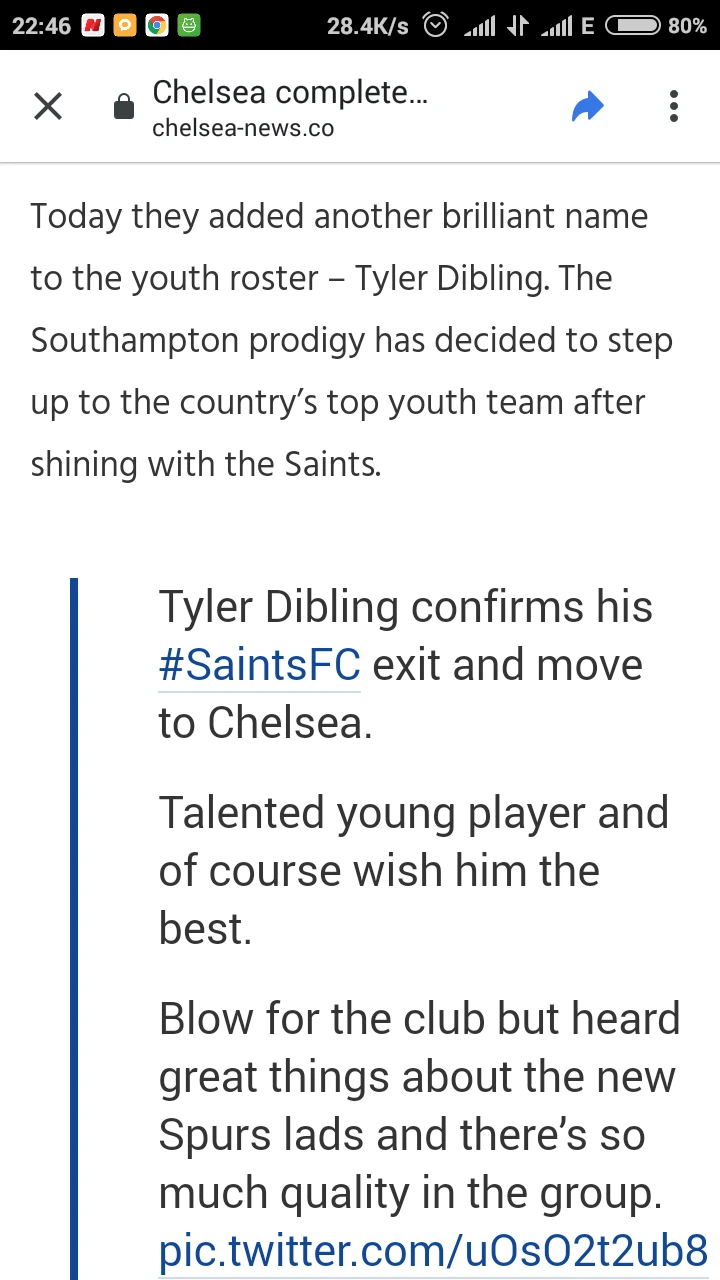Screen dimensions: 720x1280
Task: Open the three-dot overflow menu
Action: [x=674, y=106]
